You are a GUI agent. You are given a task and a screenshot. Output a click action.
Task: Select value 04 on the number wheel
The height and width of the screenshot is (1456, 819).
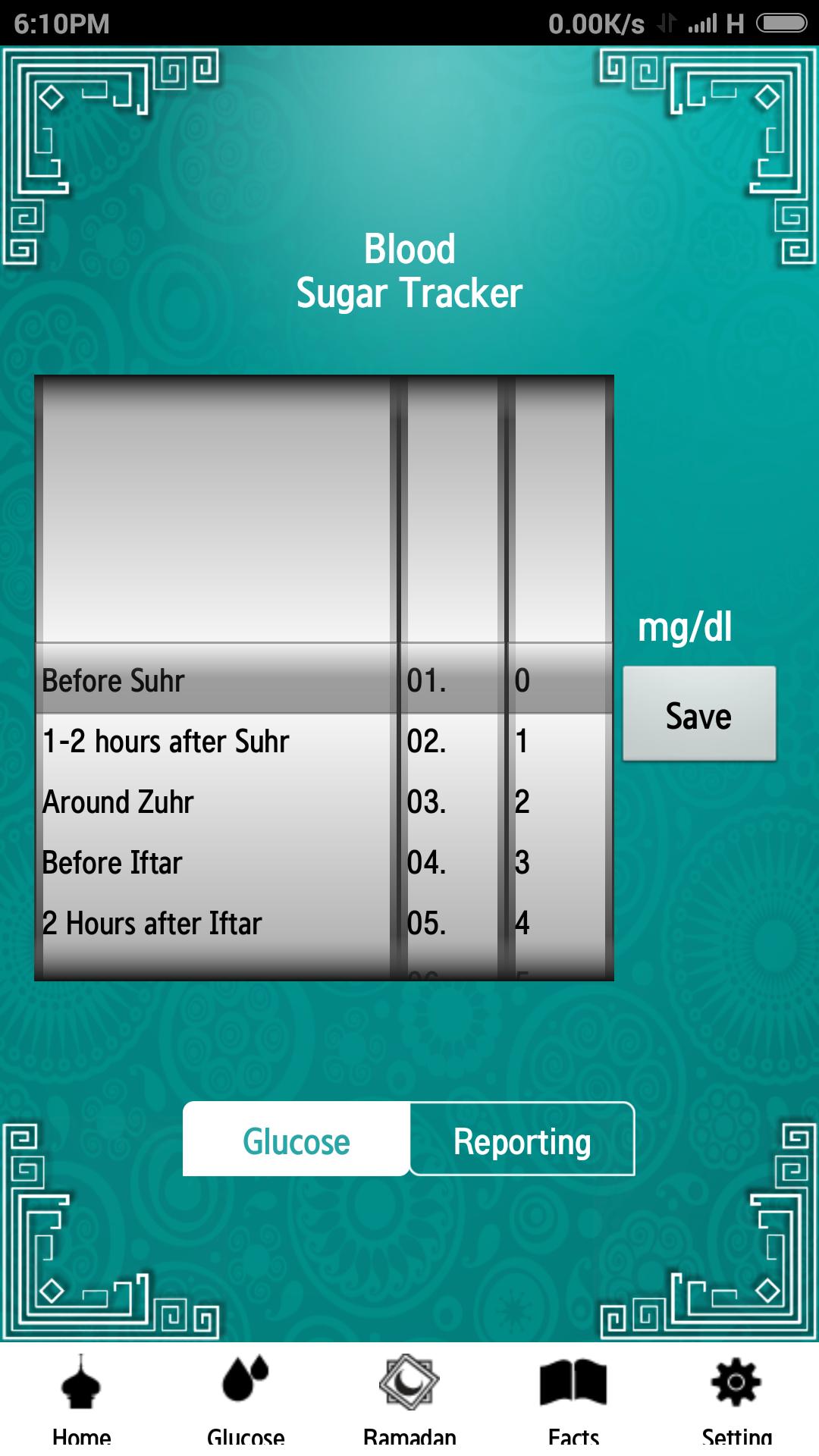[x=427, y=861]
